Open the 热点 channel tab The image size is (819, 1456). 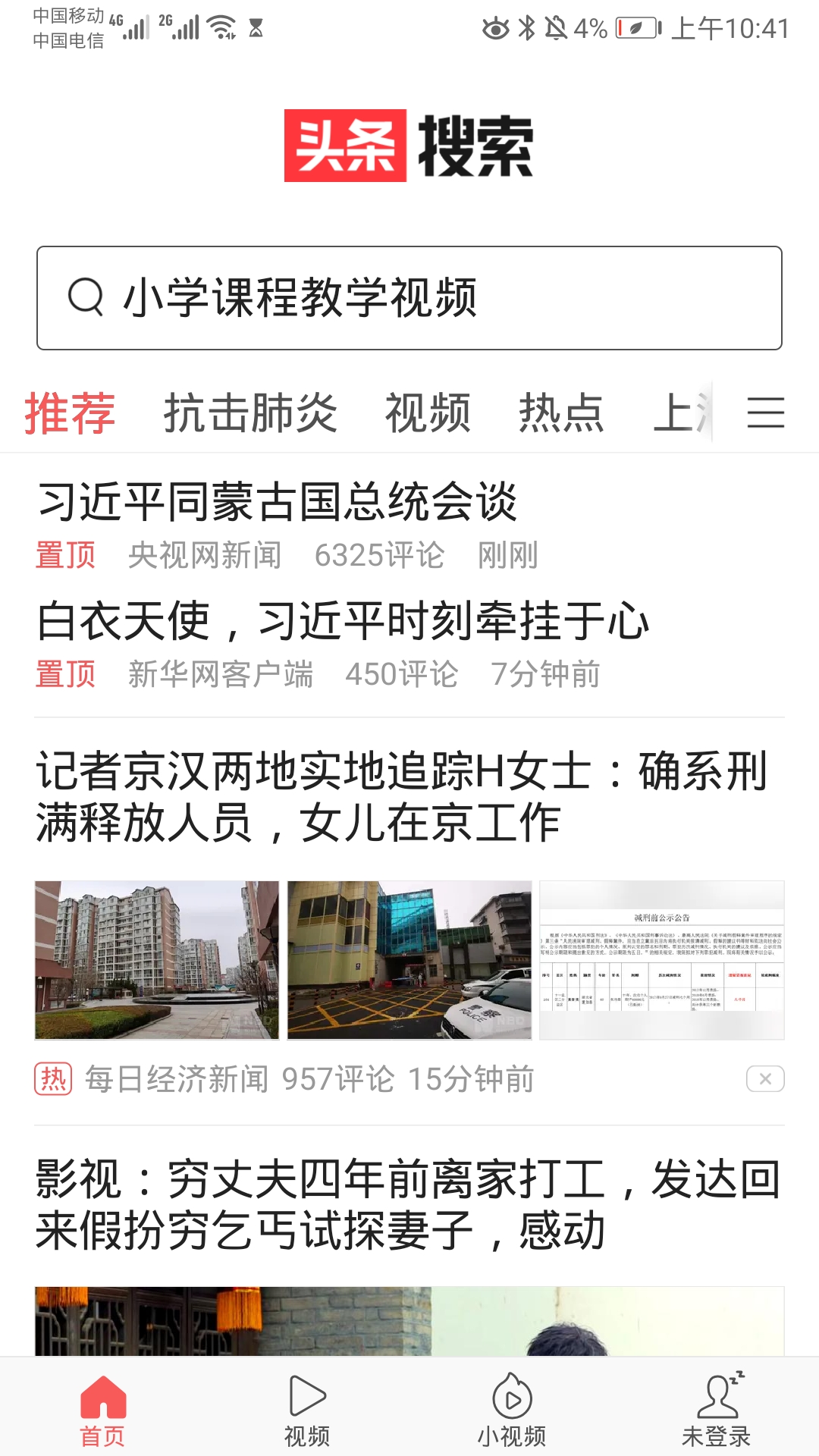coord(561,413)
